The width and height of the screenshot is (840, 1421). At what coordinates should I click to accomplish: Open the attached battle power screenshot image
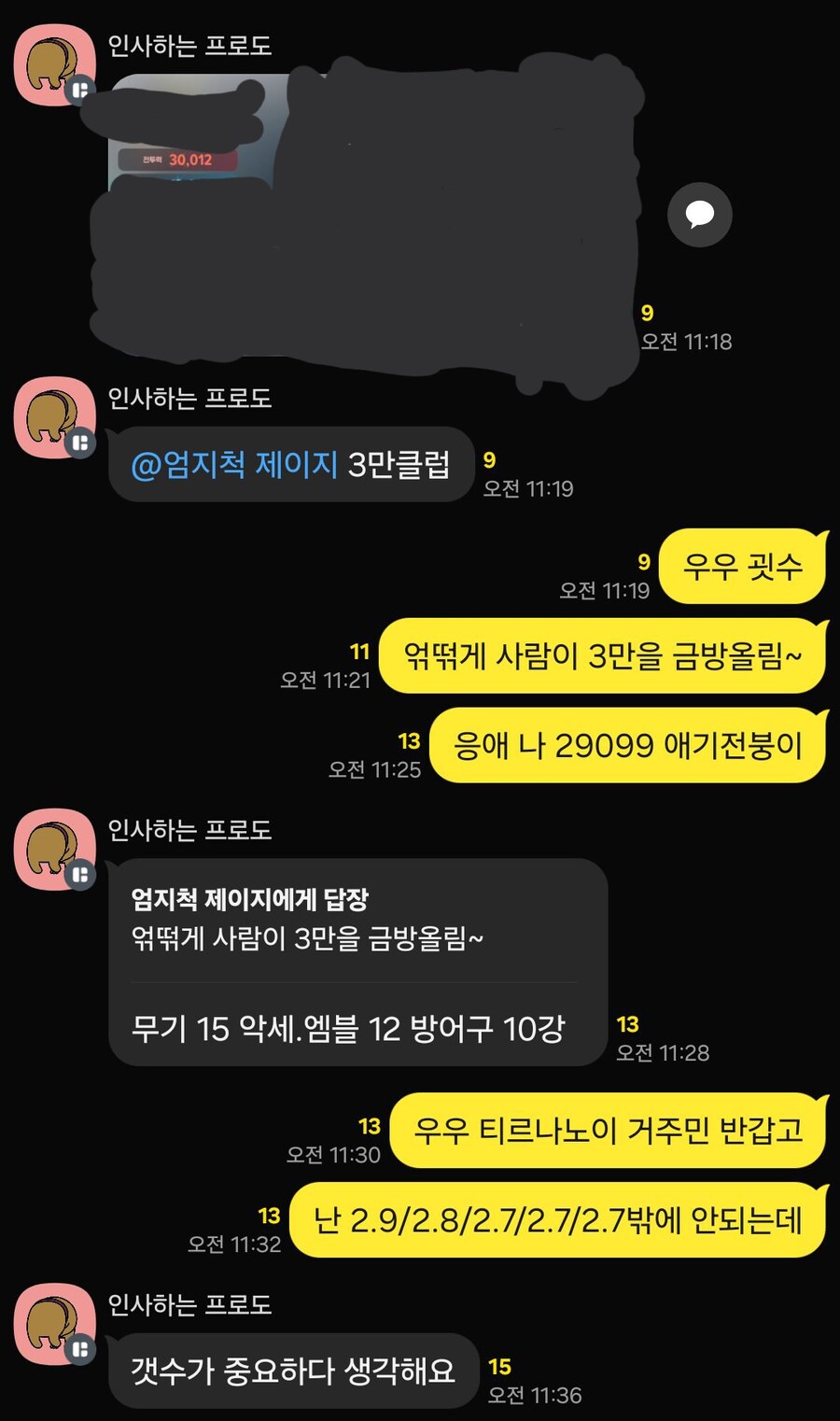(x=364, y=215)
